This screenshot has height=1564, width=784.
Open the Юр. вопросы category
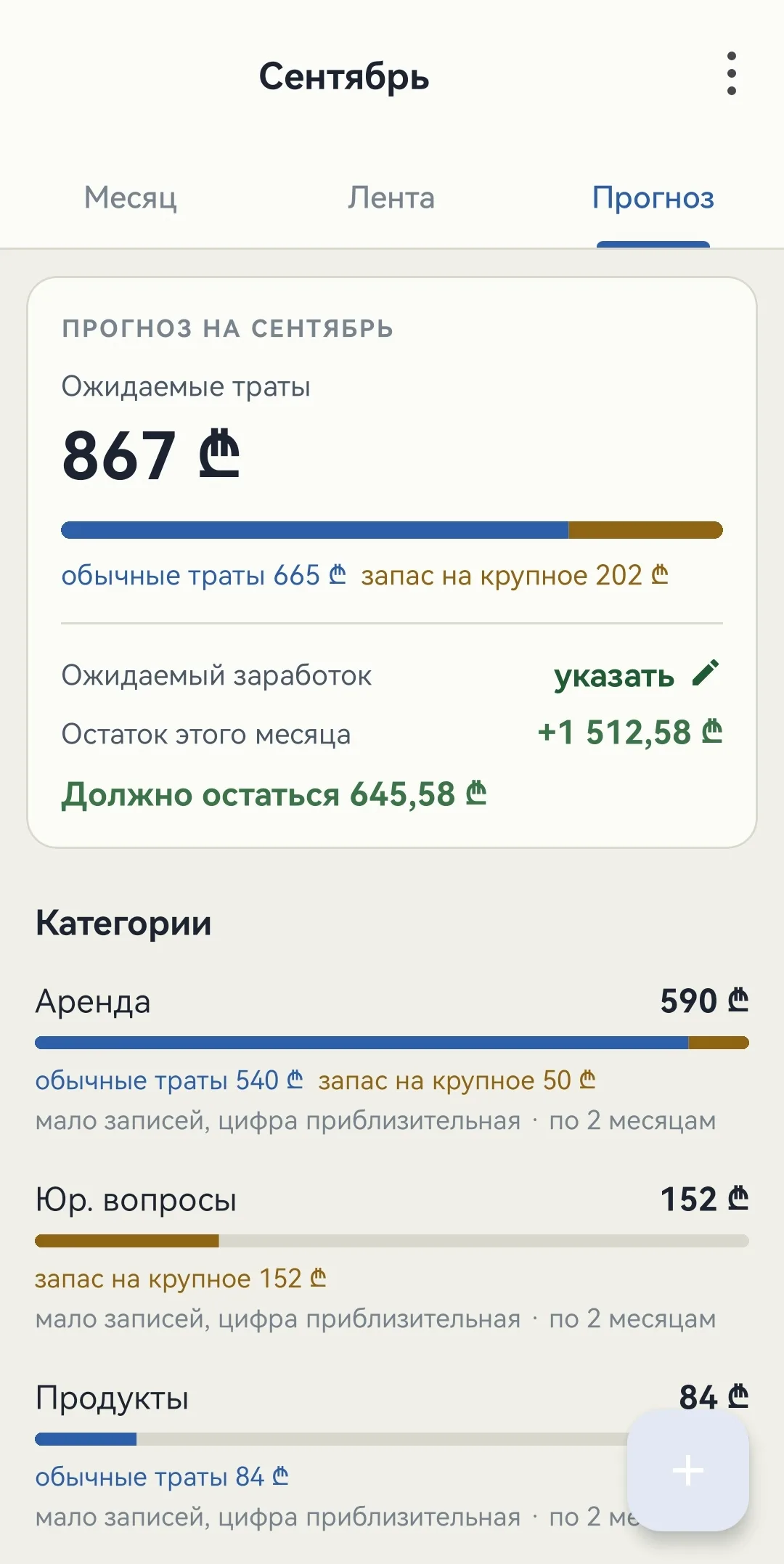point(392,1257)
